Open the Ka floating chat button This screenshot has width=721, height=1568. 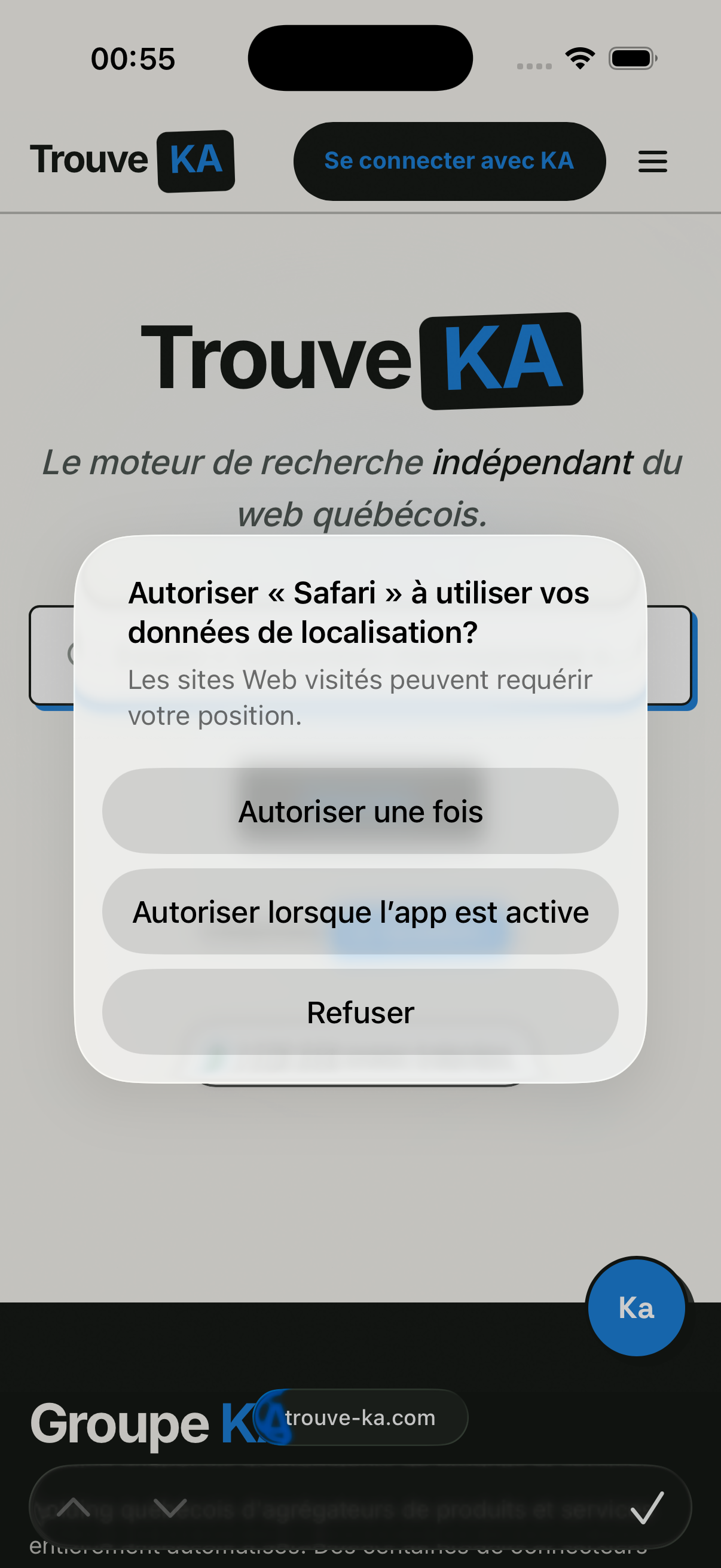(x=637, y=1307)
